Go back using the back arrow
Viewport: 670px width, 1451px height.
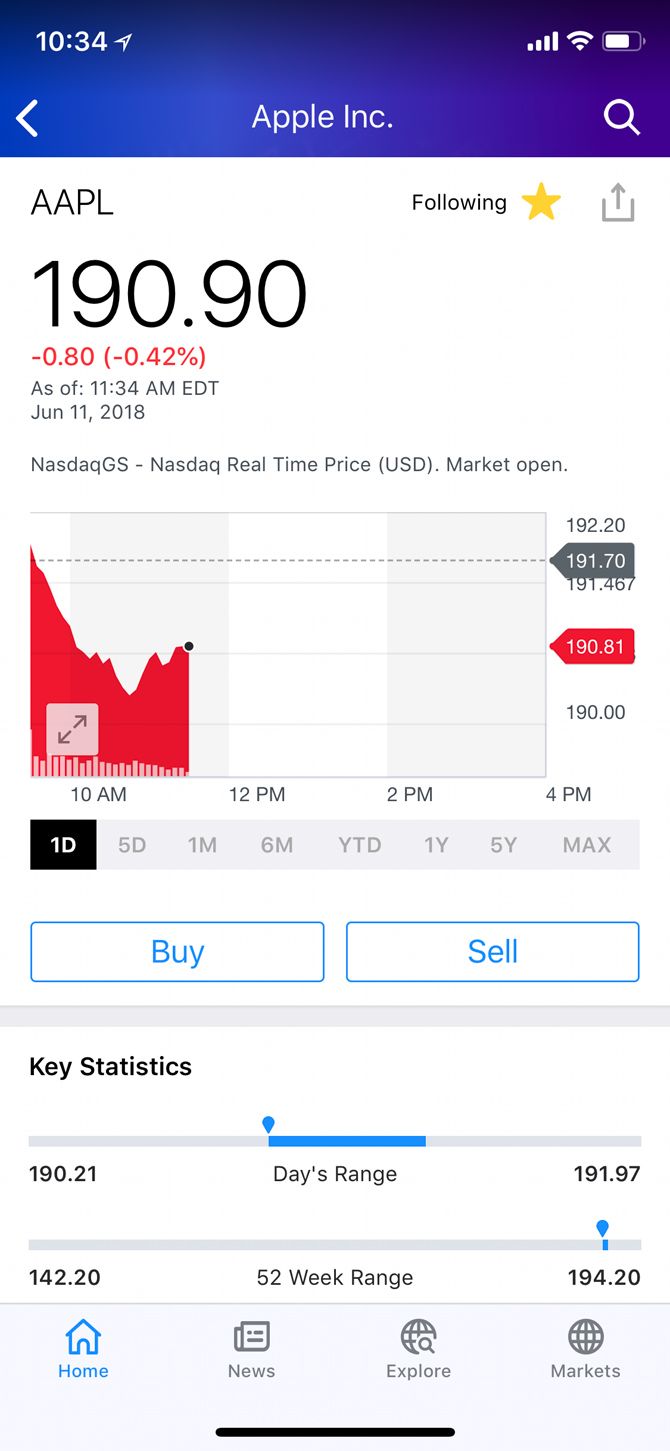click(28, 118)
